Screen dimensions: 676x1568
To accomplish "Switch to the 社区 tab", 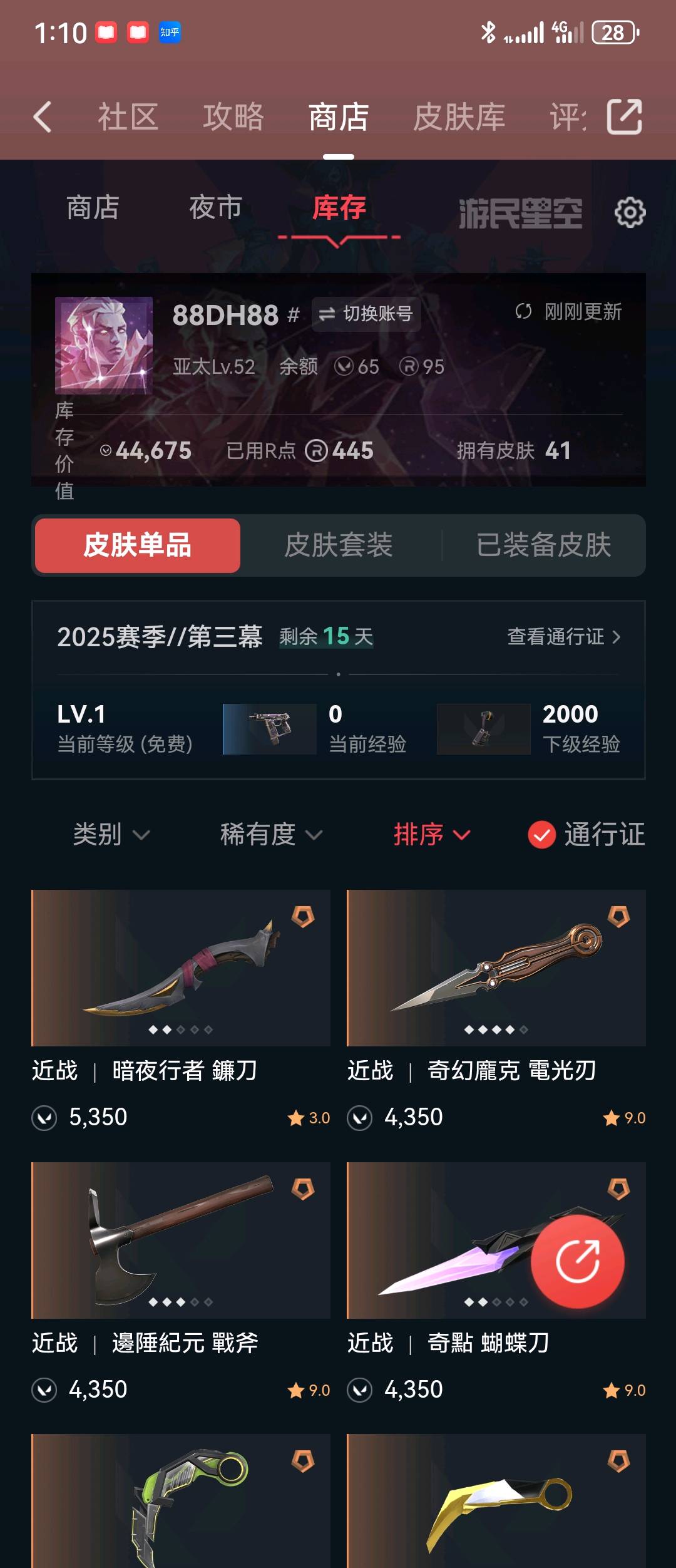I will pyautogui.click(x=128, y=117).
